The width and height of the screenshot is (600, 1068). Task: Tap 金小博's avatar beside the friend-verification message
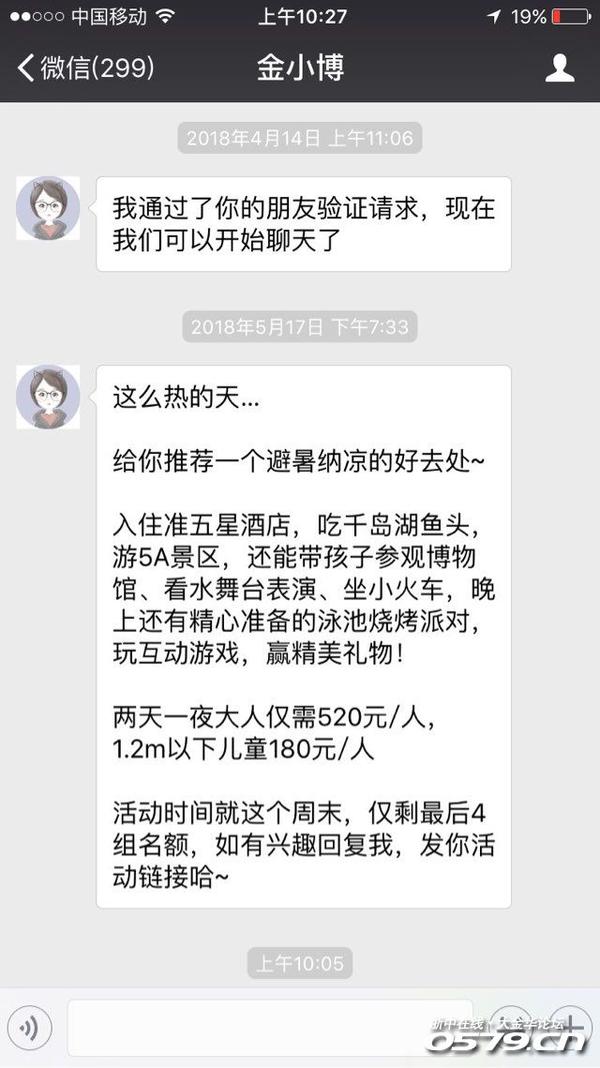click(x=48, y=209)
